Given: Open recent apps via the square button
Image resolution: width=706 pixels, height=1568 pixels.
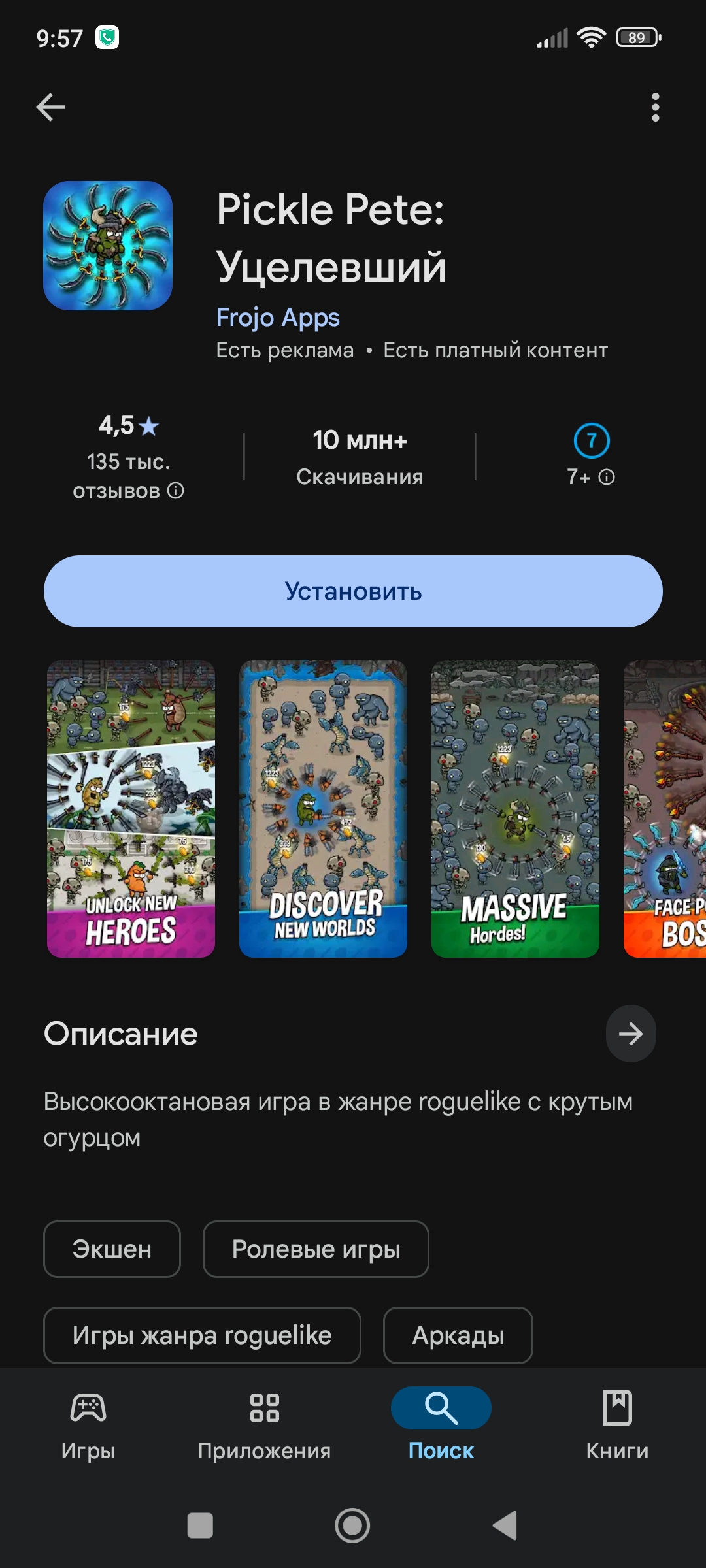Looking at the screenshot, I should coord(200,1526).
